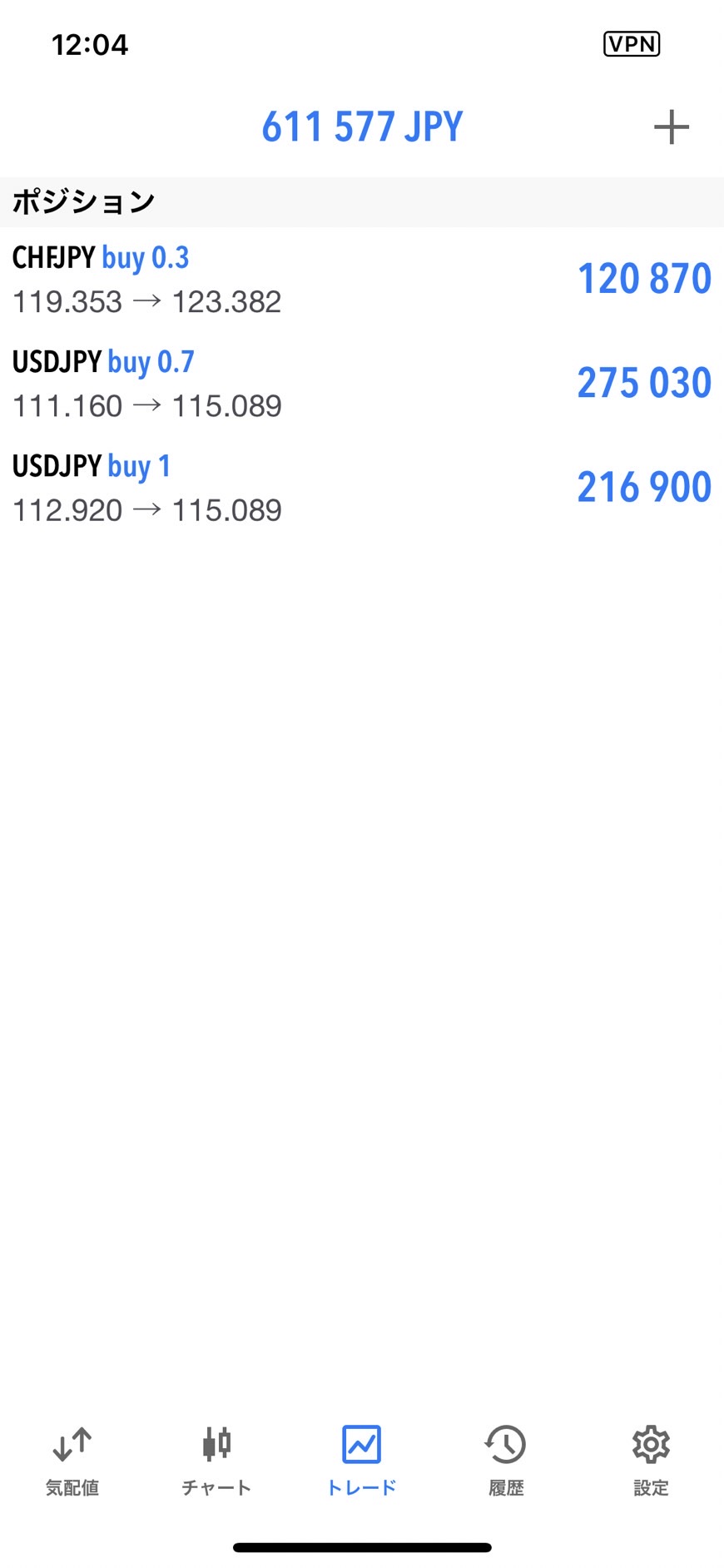Viewport: 724px width, 1568px height.
Task: Open the CHFJPY buy 0.3 position
Action: coord(361,280)
